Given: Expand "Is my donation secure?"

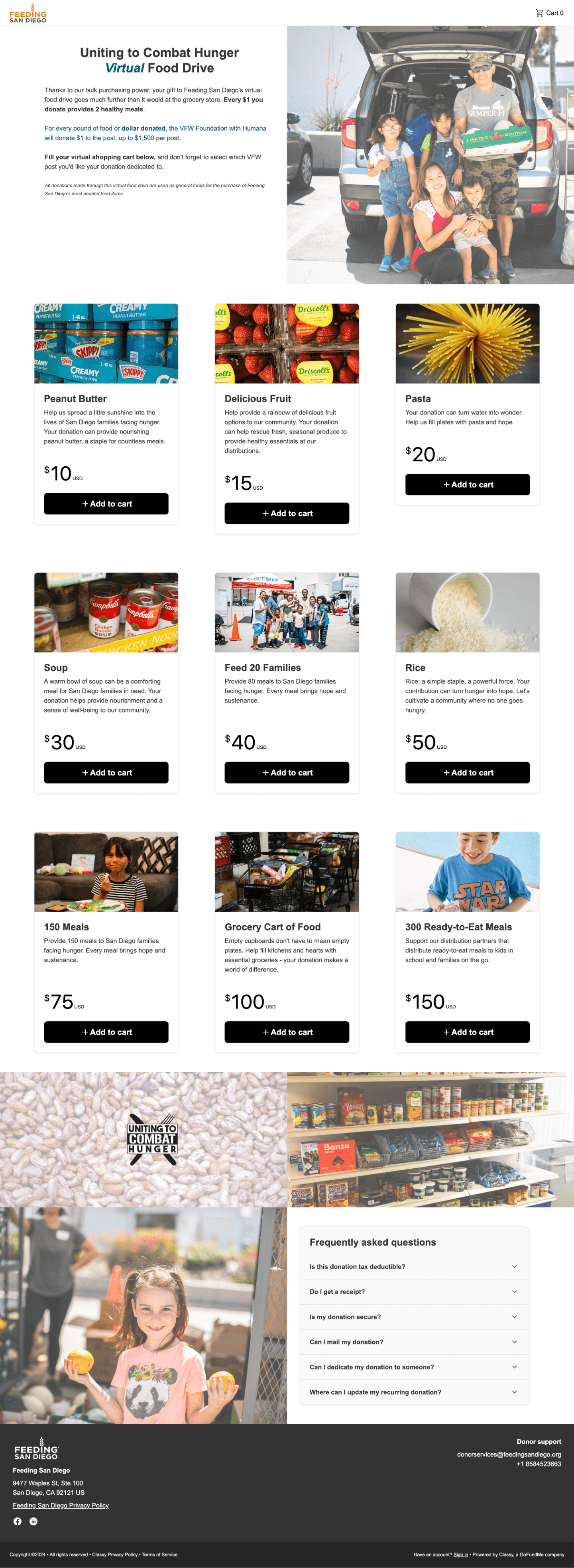Looking at the screenshot, I should (414, 1317).
